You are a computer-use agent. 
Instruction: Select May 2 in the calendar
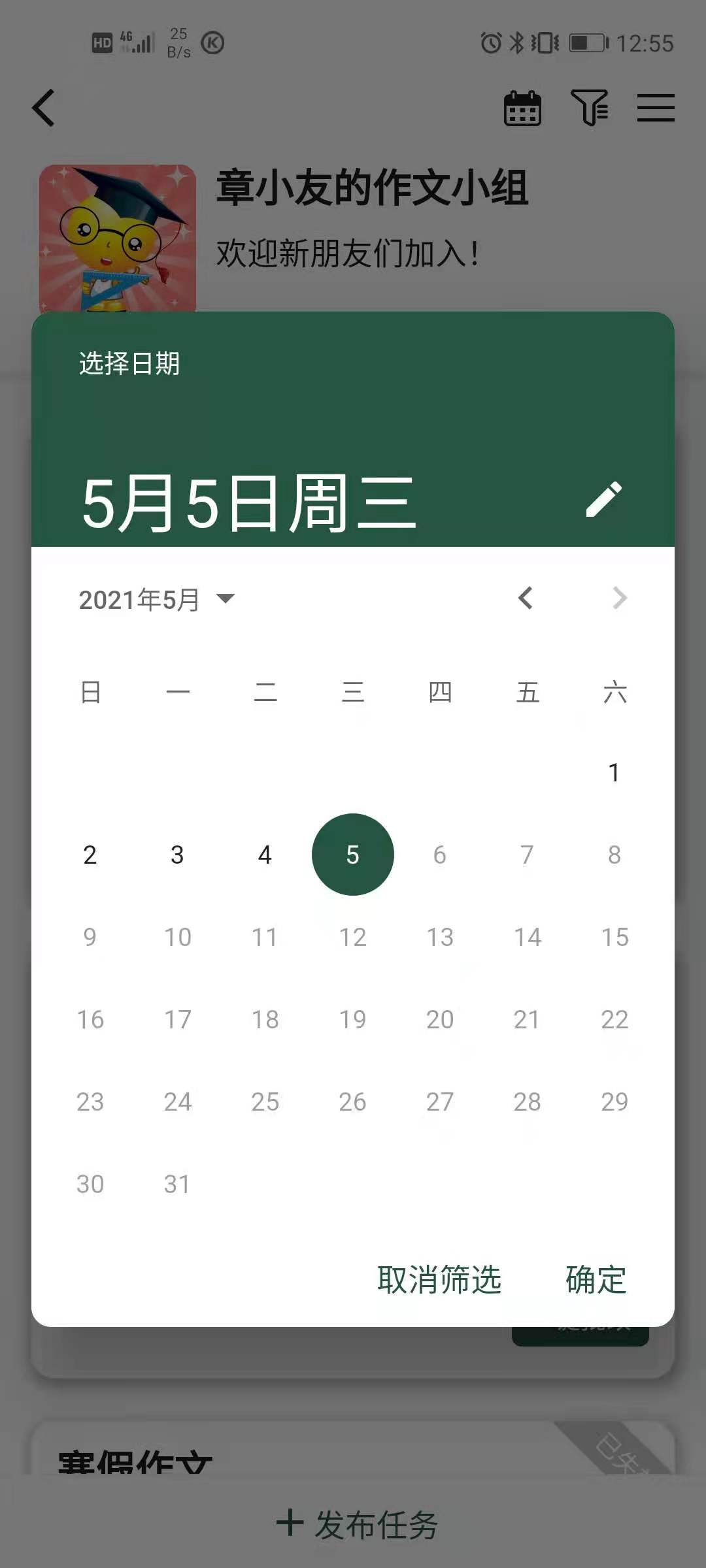pyautogui.click(x=90, y=855)
